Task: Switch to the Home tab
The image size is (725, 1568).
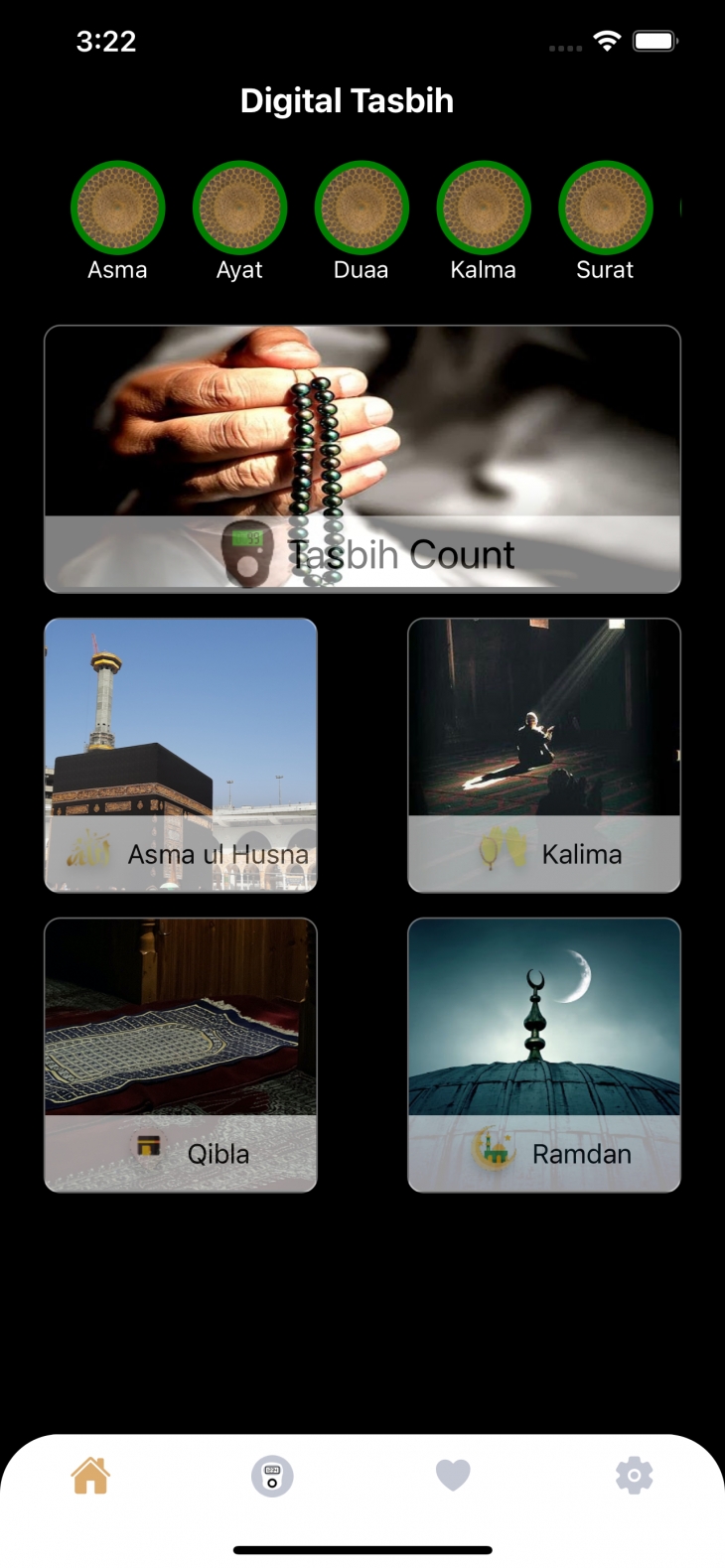Action: pyautogui.click(x=90, y=1476)
